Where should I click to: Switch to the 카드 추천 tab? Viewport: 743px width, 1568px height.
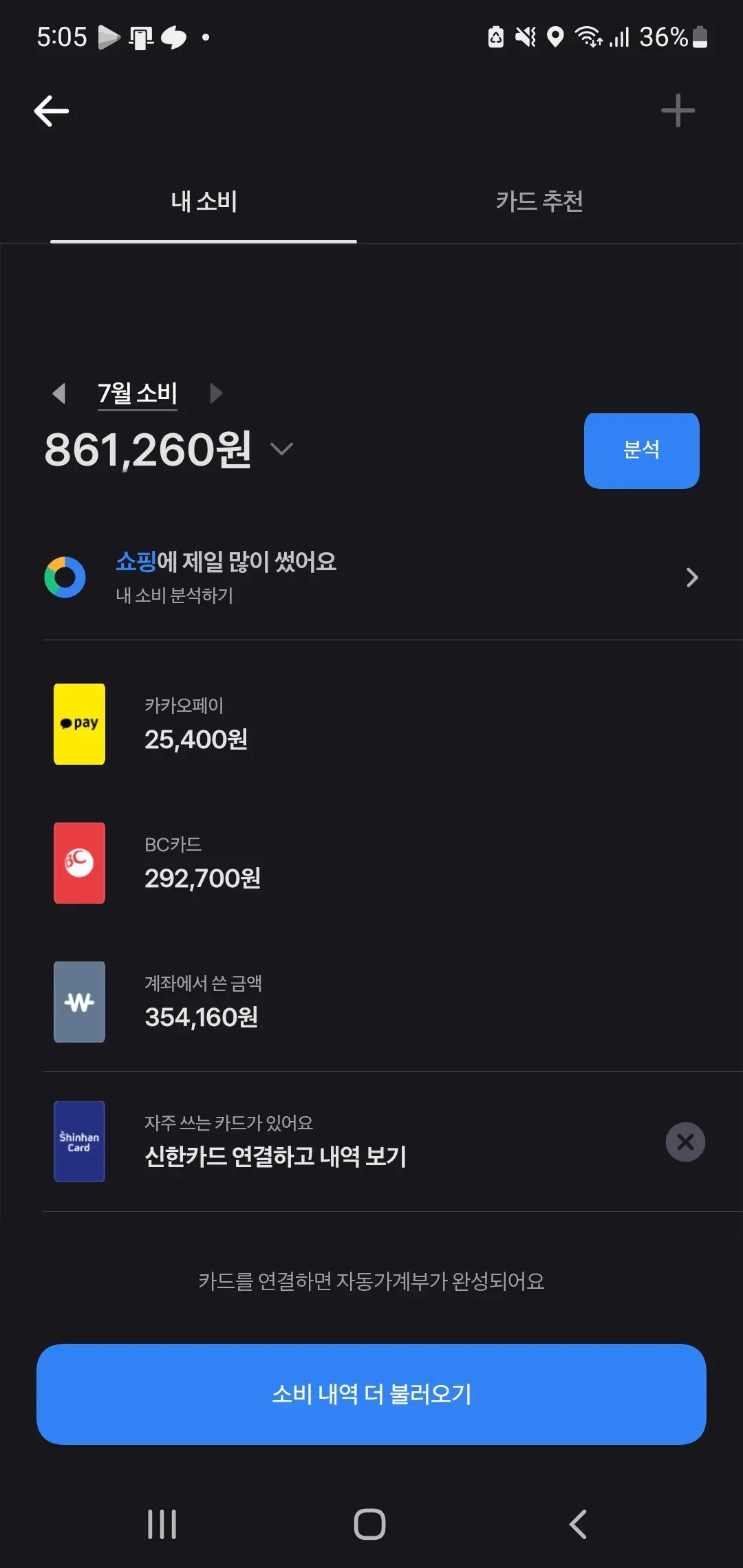[x=539, y=201]
